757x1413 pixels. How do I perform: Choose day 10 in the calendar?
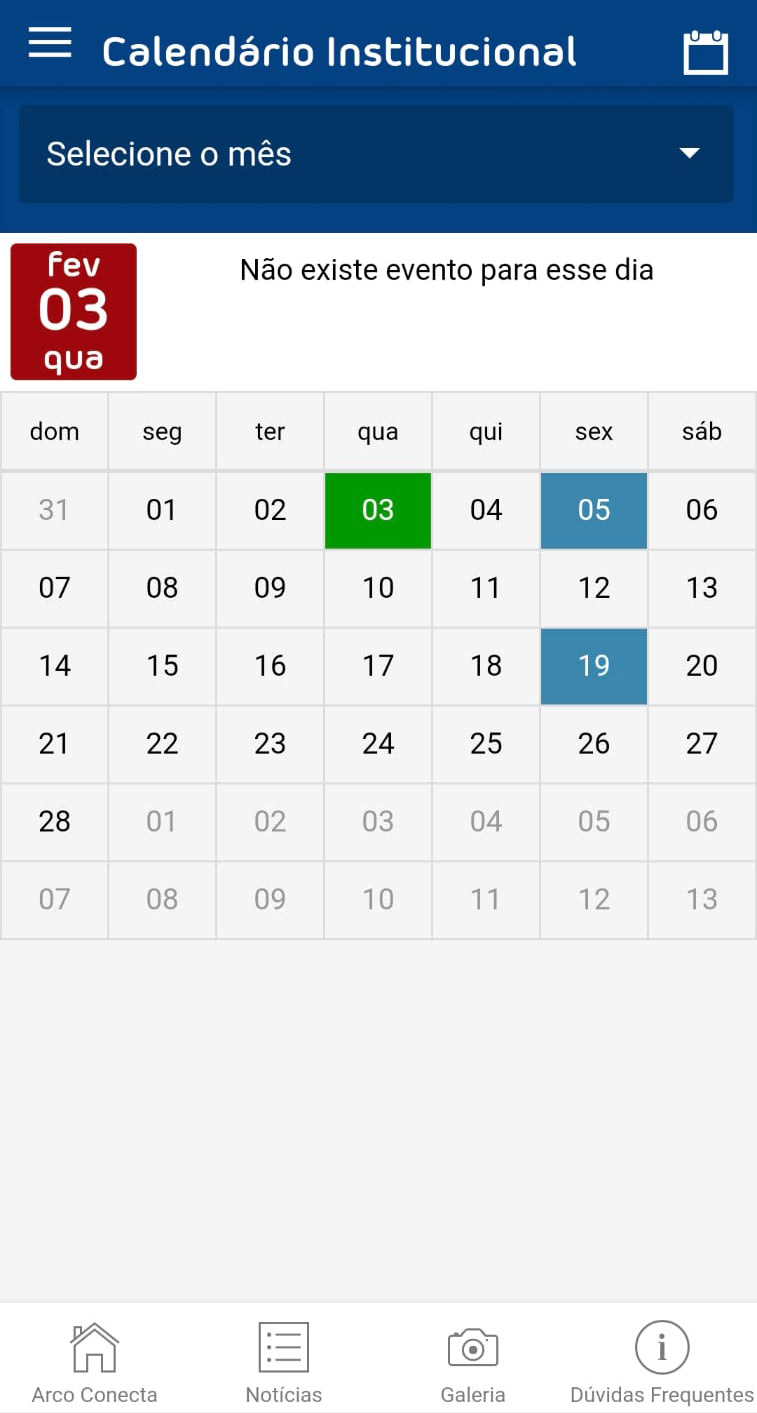point(378,588)
